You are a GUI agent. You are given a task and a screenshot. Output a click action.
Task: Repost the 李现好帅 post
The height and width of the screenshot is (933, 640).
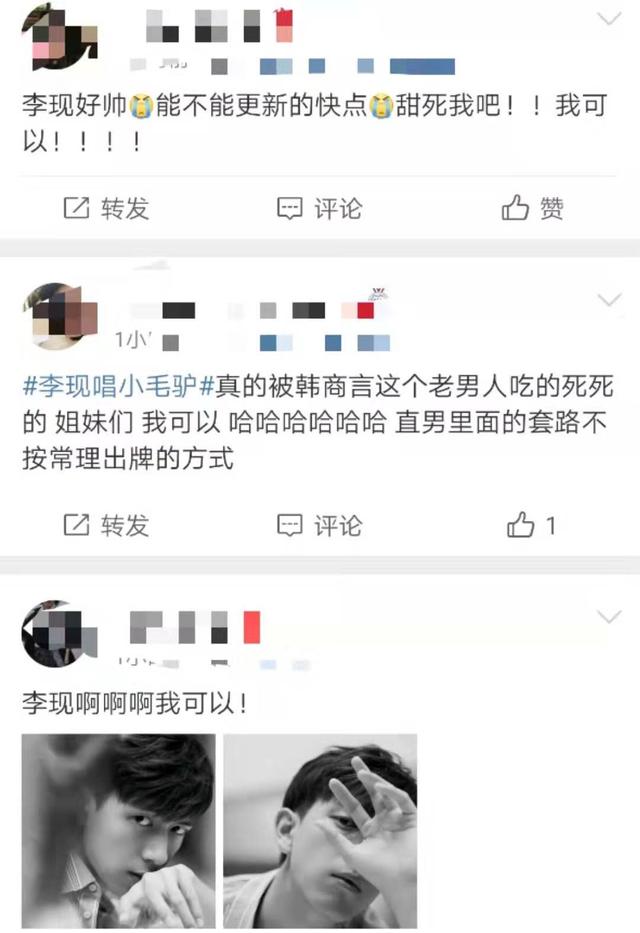pos(106,208)
